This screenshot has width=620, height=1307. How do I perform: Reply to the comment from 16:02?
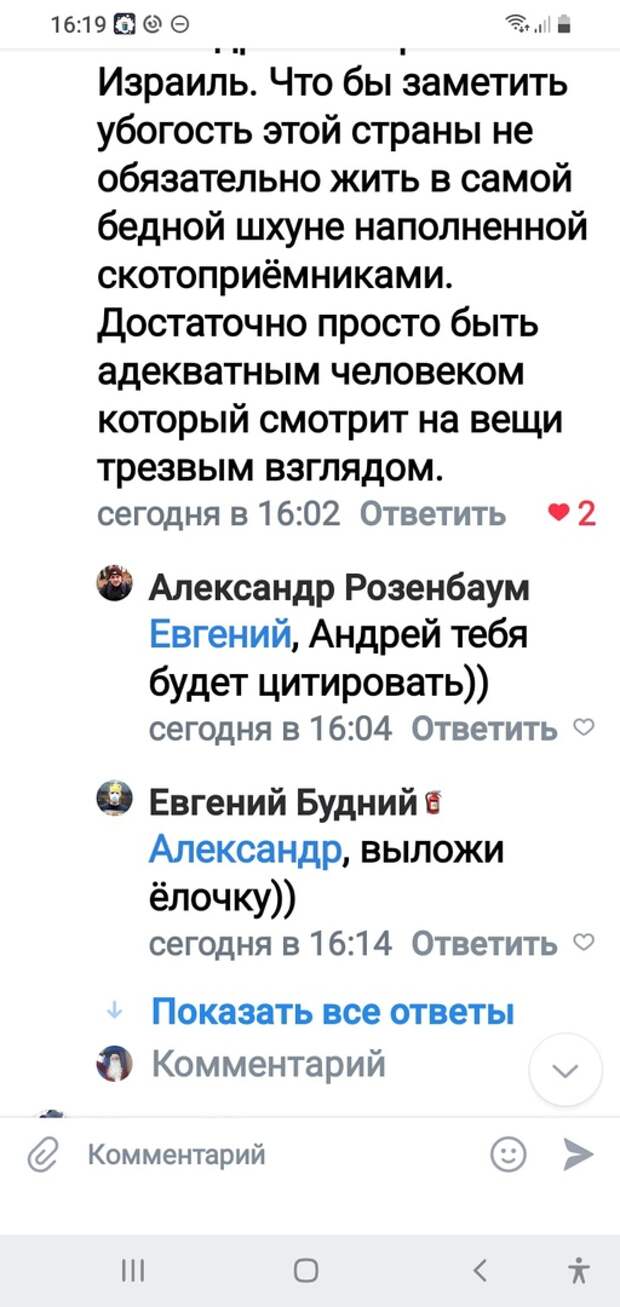pos(432,515)
